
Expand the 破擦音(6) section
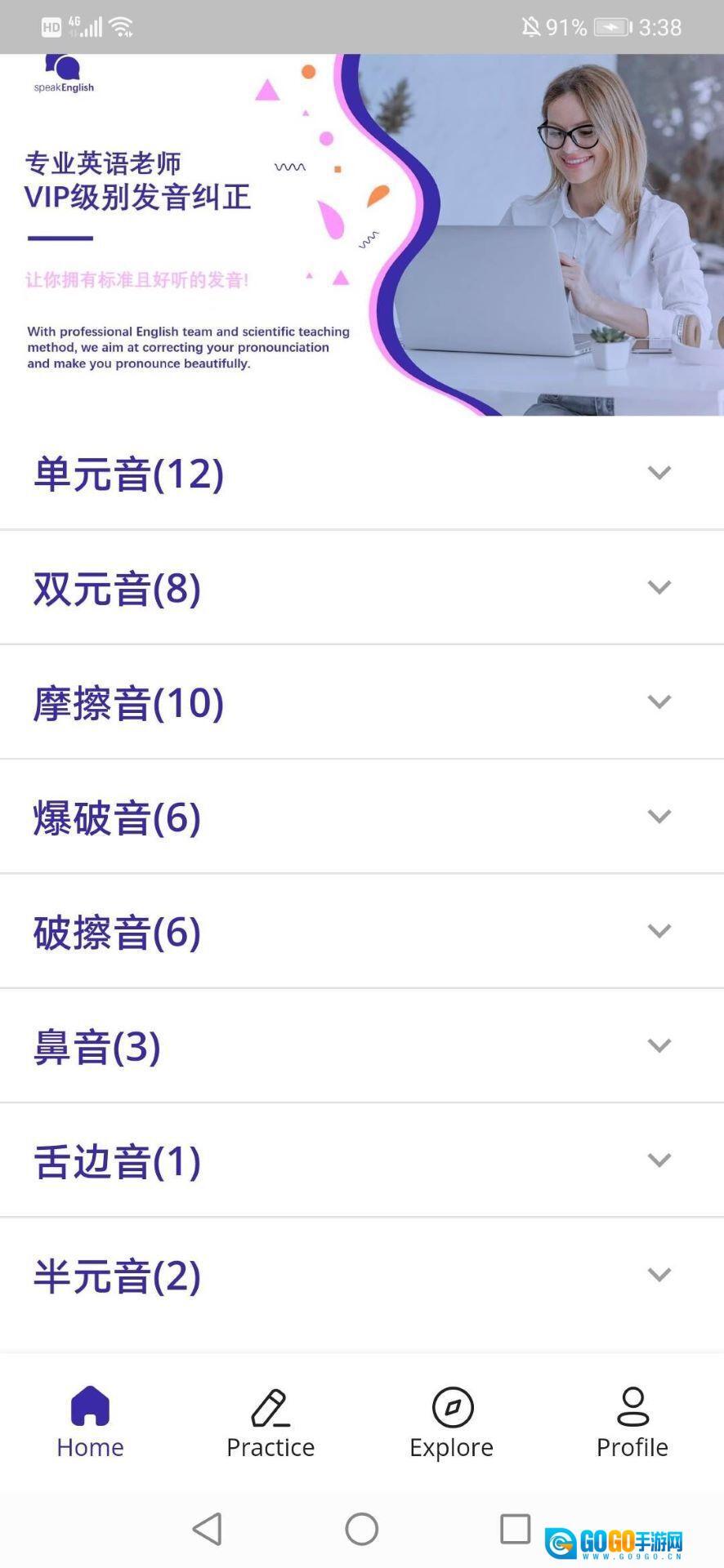659,931
